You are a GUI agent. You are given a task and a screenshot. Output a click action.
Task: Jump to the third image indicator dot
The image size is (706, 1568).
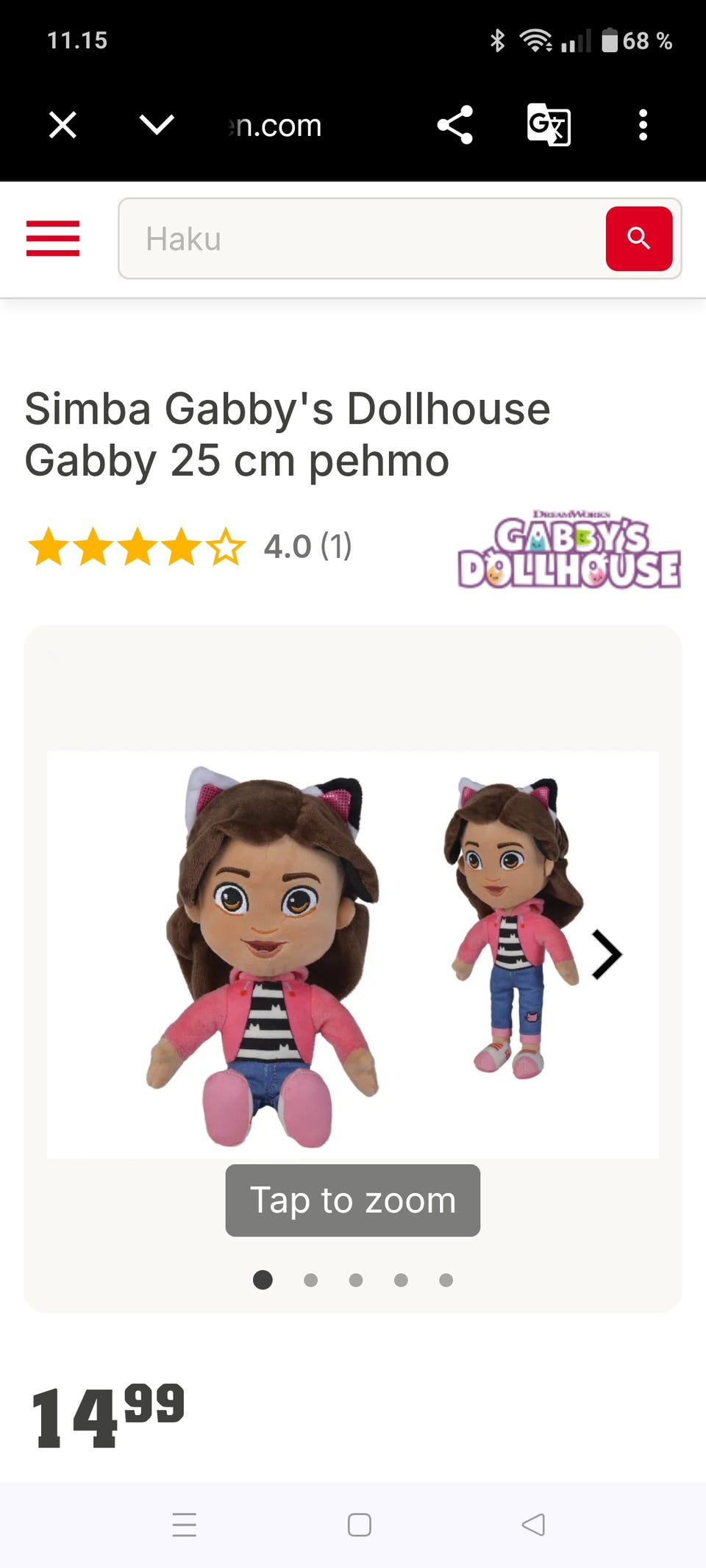coord(356,1280)
